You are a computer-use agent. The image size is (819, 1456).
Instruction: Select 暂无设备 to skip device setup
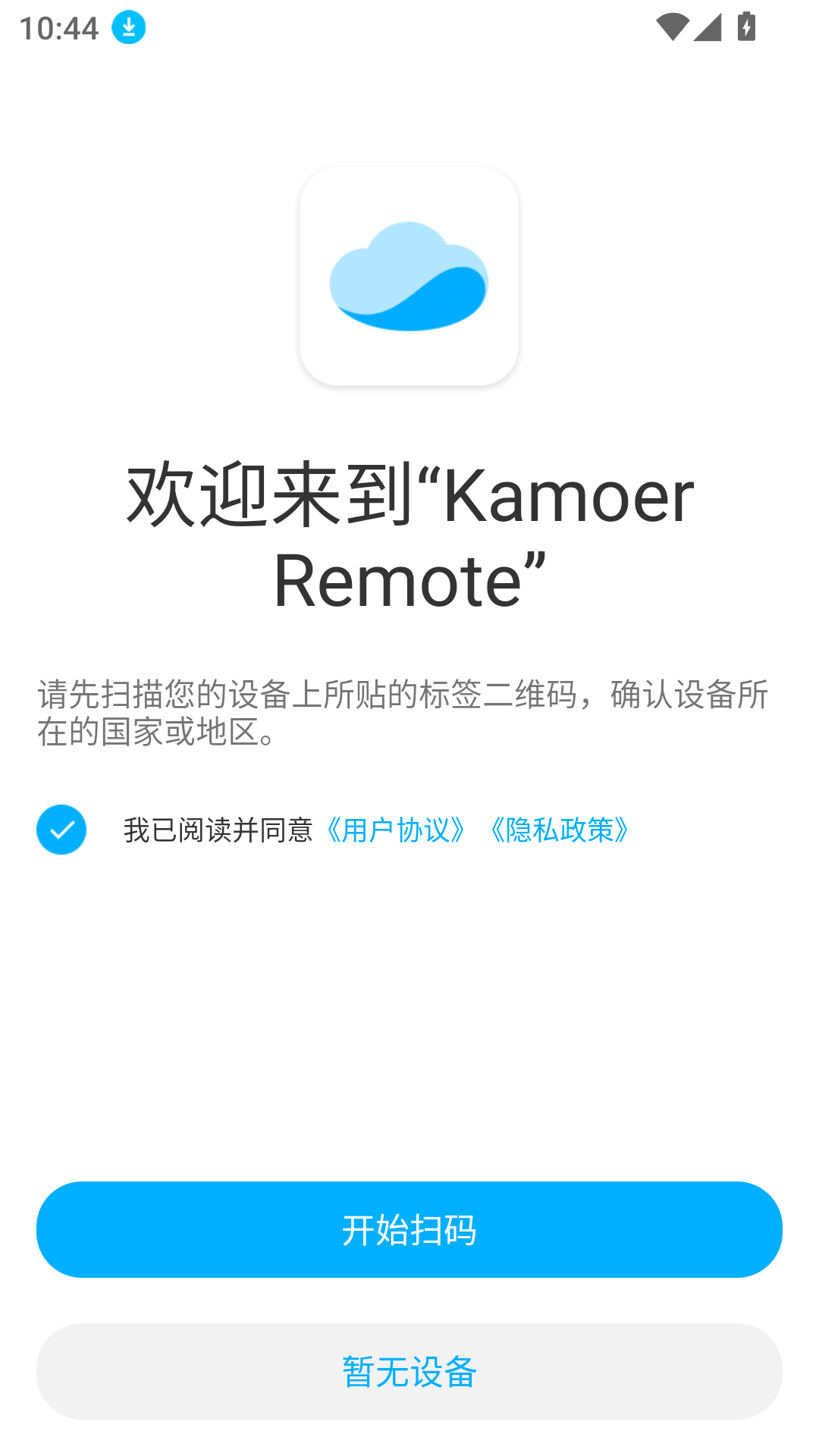(x=409, y=1374)
